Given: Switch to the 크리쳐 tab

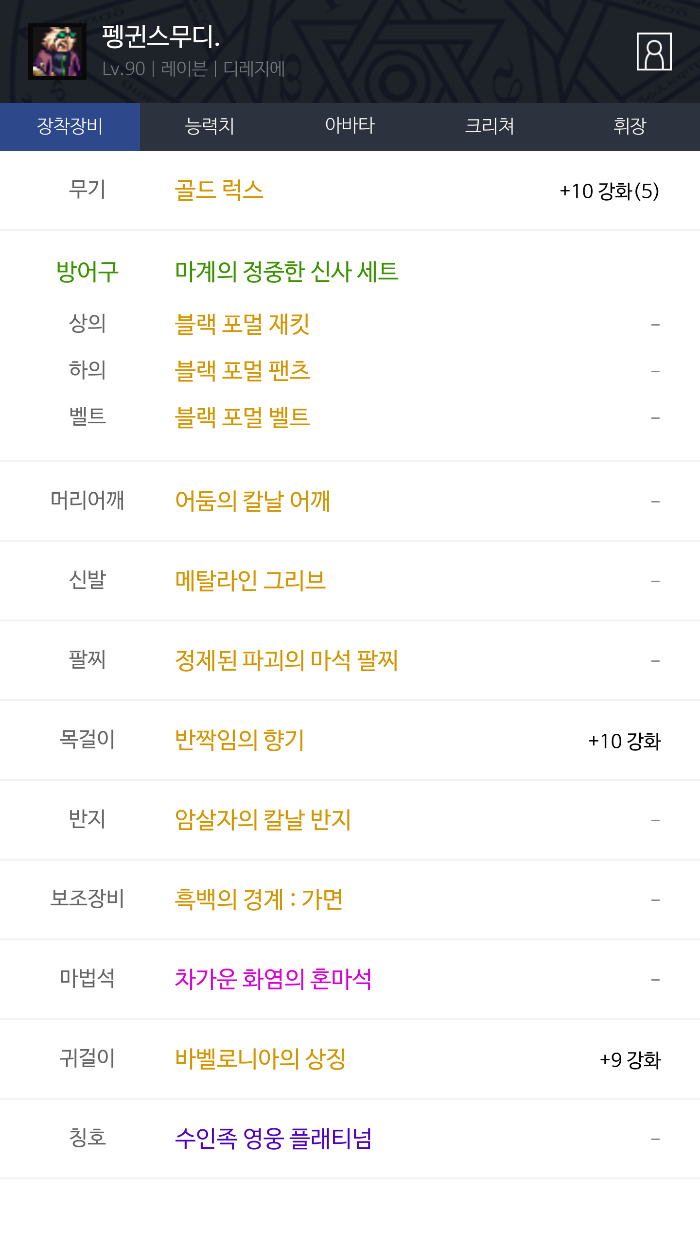Looking at the screenshot, I should 490,126.
